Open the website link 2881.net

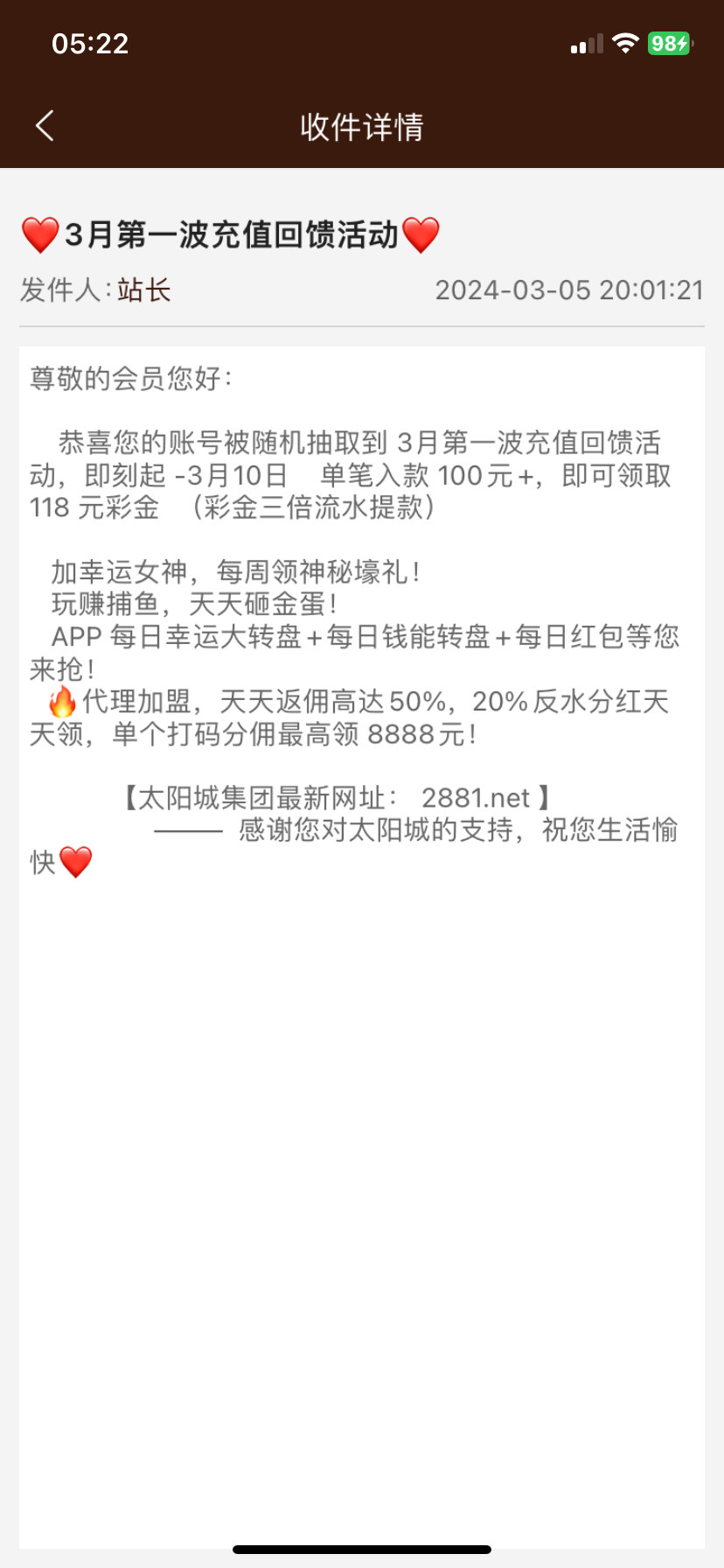(x=478, y=796)
